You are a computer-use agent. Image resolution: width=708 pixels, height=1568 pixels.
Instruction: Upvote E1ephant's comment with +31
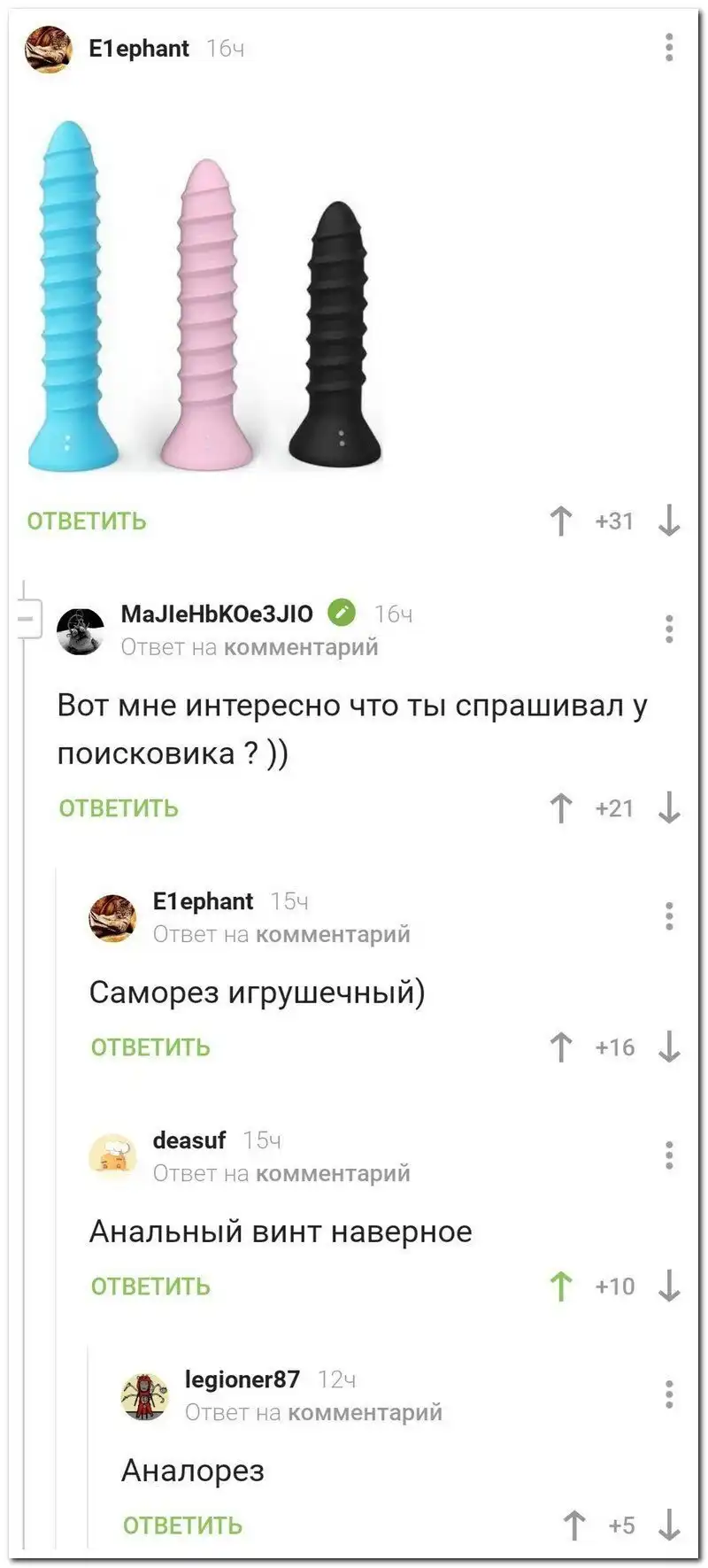561,521
